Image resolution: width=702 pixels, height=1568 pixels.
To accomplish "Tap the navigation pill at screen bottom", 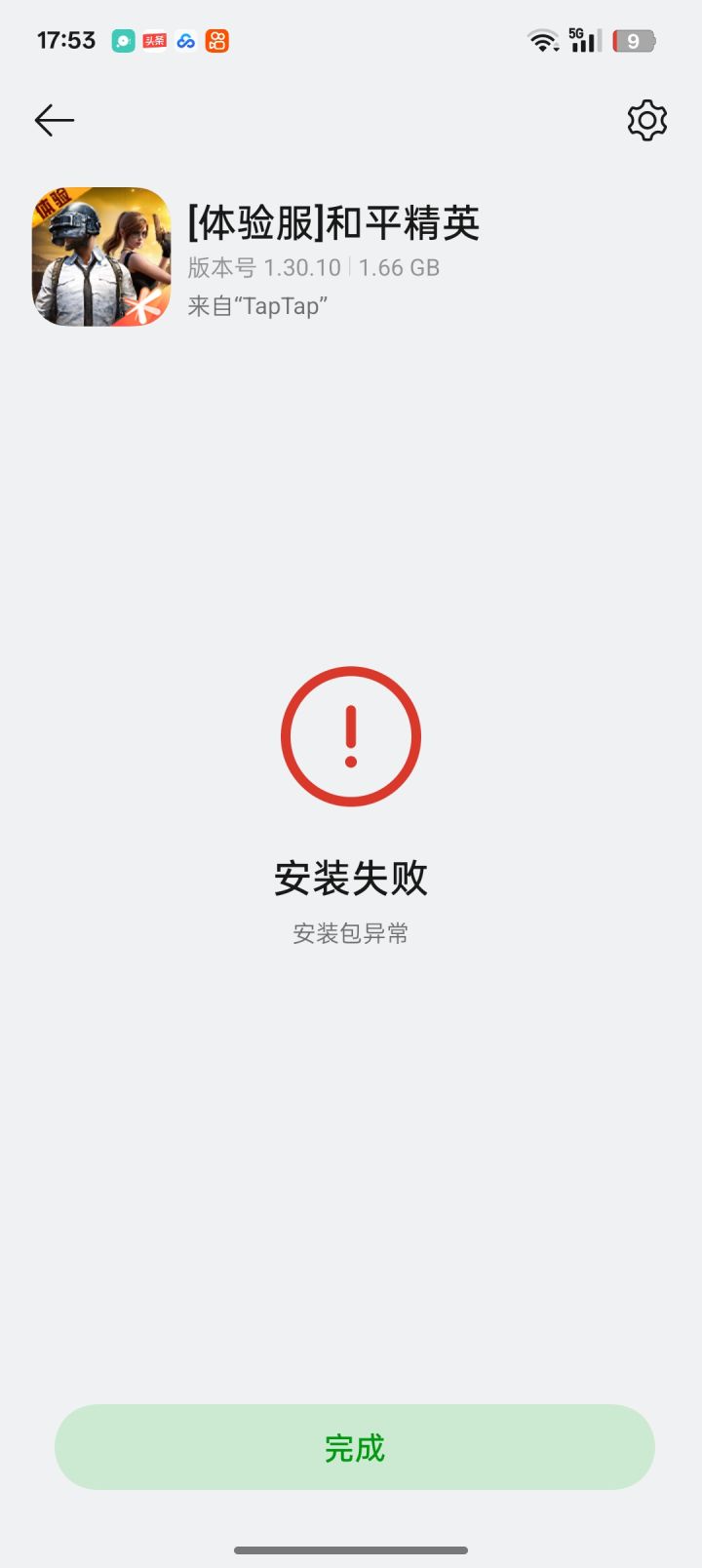I will pyautogui.click(x=350, y=1548).
